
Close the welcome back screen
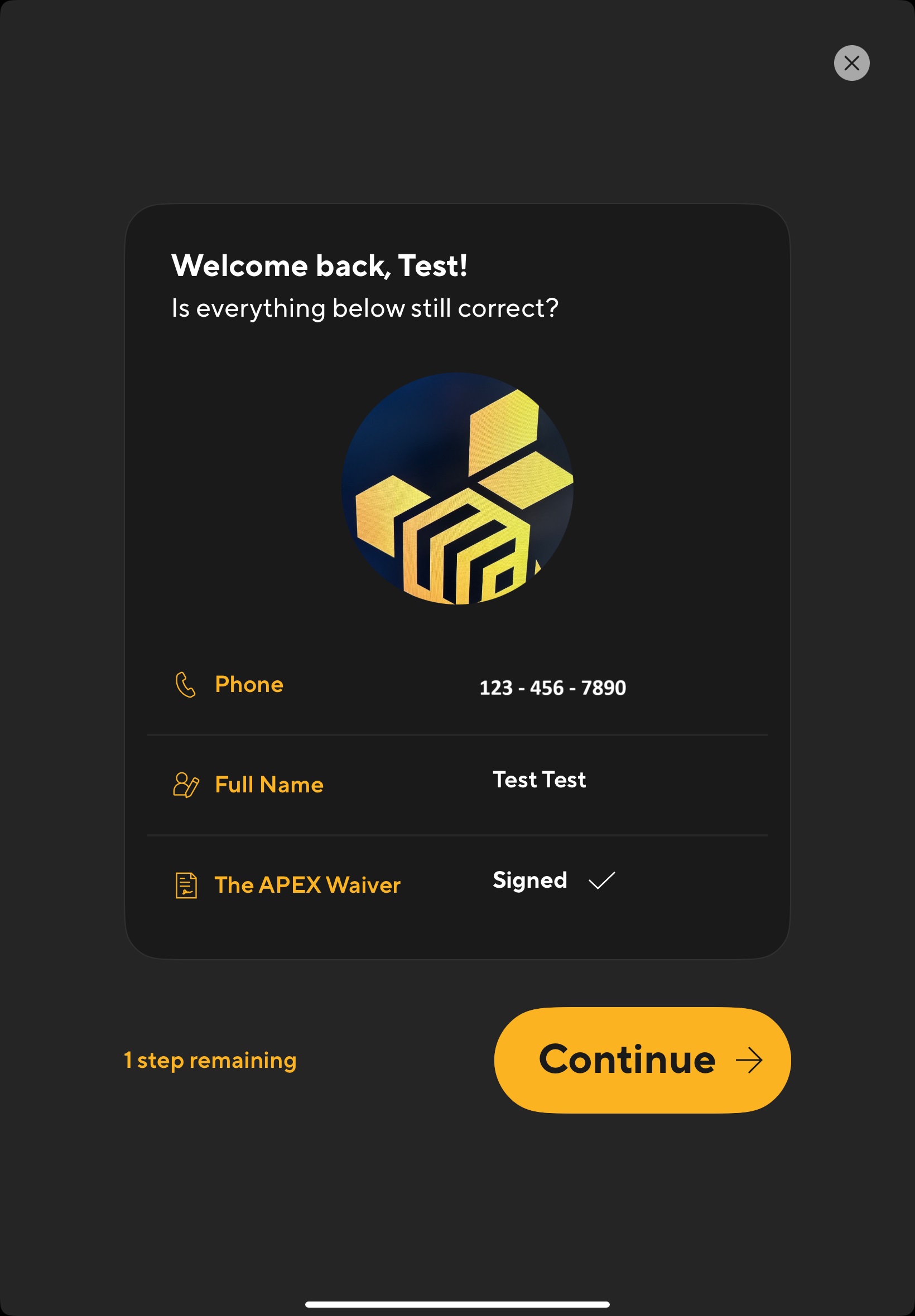click(x=851, y=63)
